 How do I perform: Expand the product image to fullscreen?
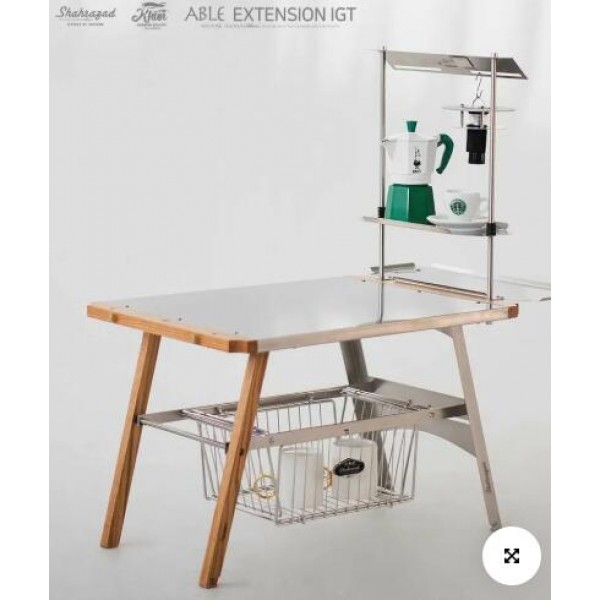point(511,555)
